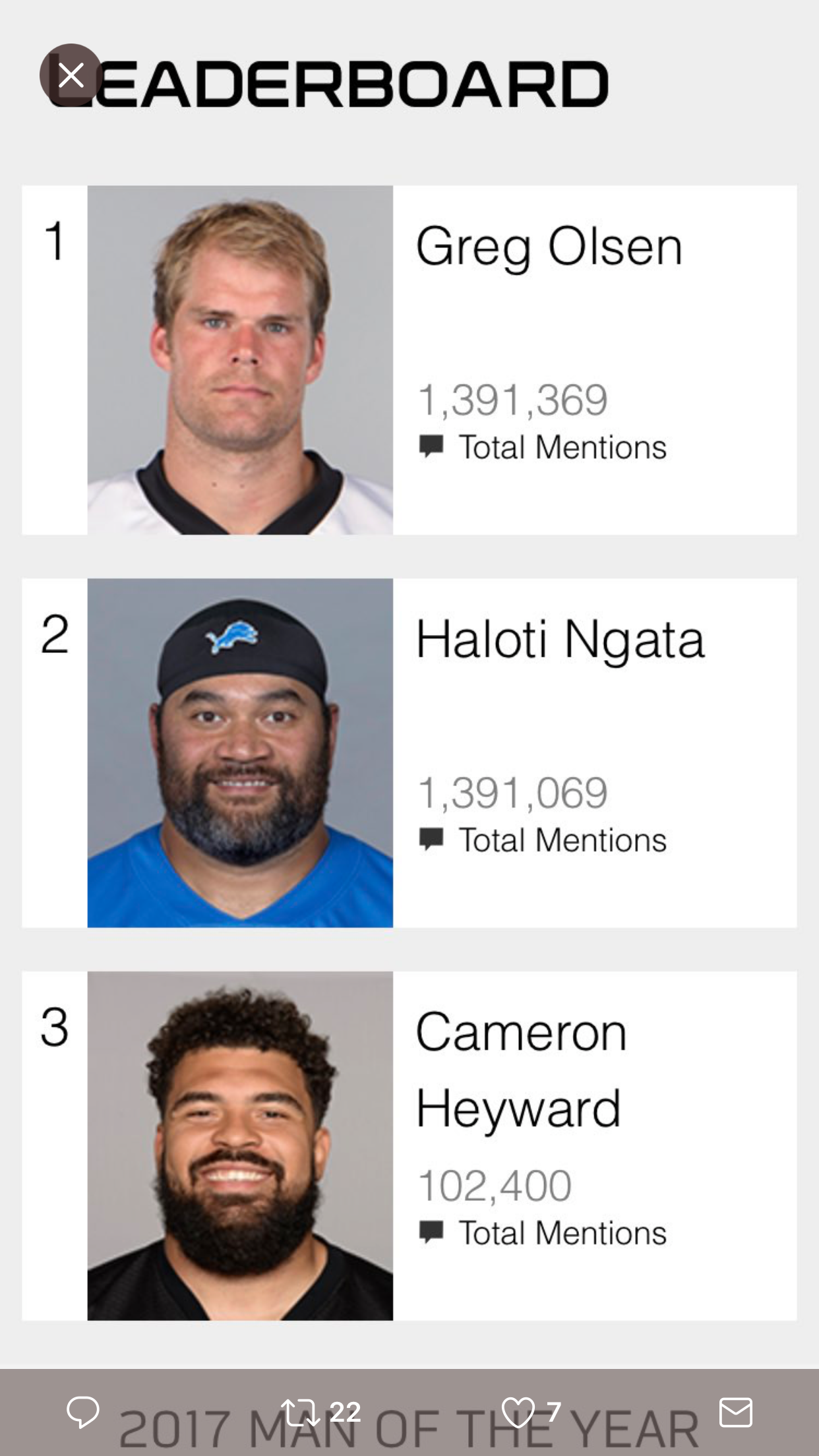This screenshot has height=1456, width=819.
Task: Share the tweet via direct message
Action: coord(735,1412)
